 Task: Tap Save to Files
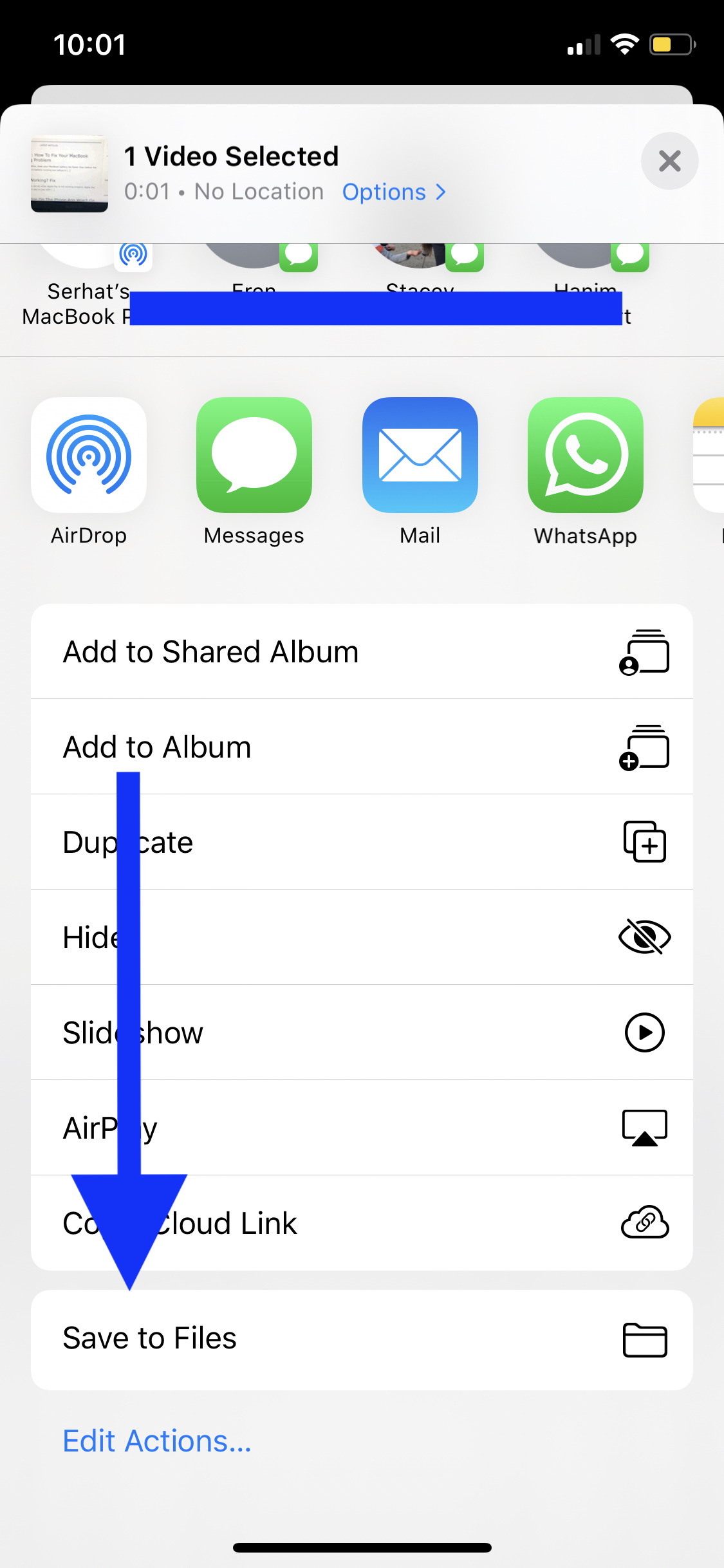[362, 1339]
